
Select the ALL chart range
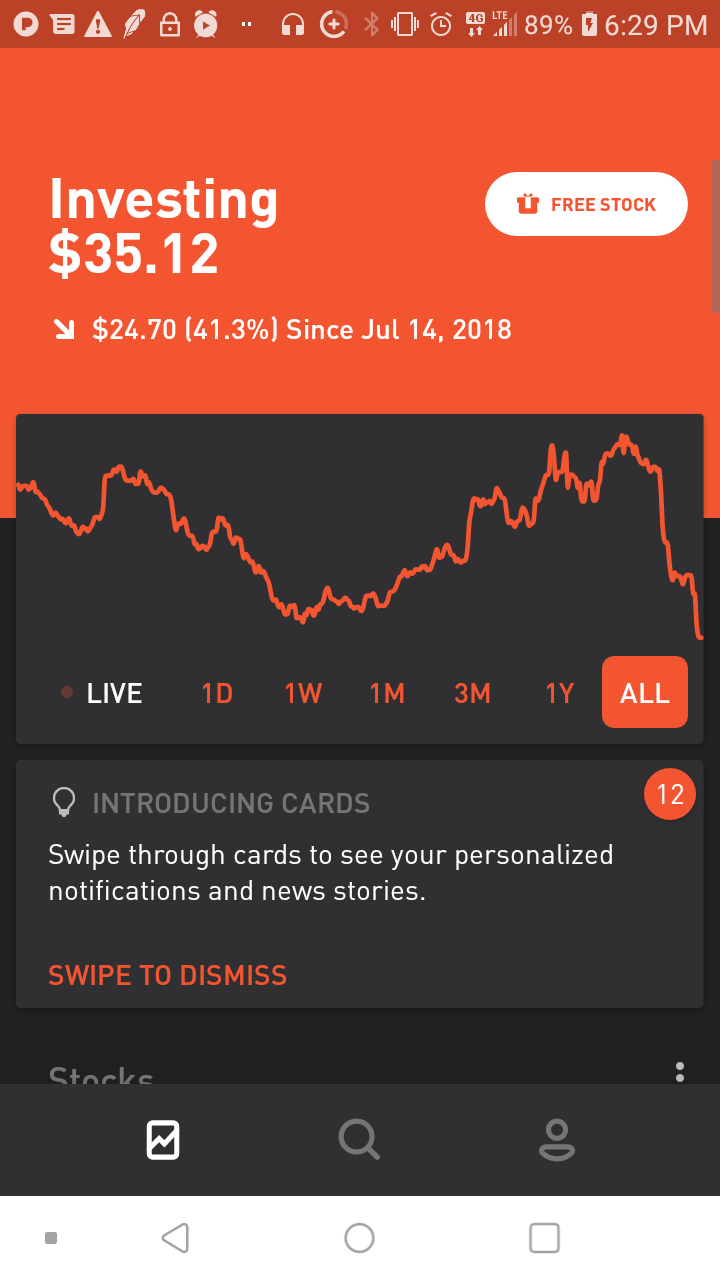click(645, 692)
